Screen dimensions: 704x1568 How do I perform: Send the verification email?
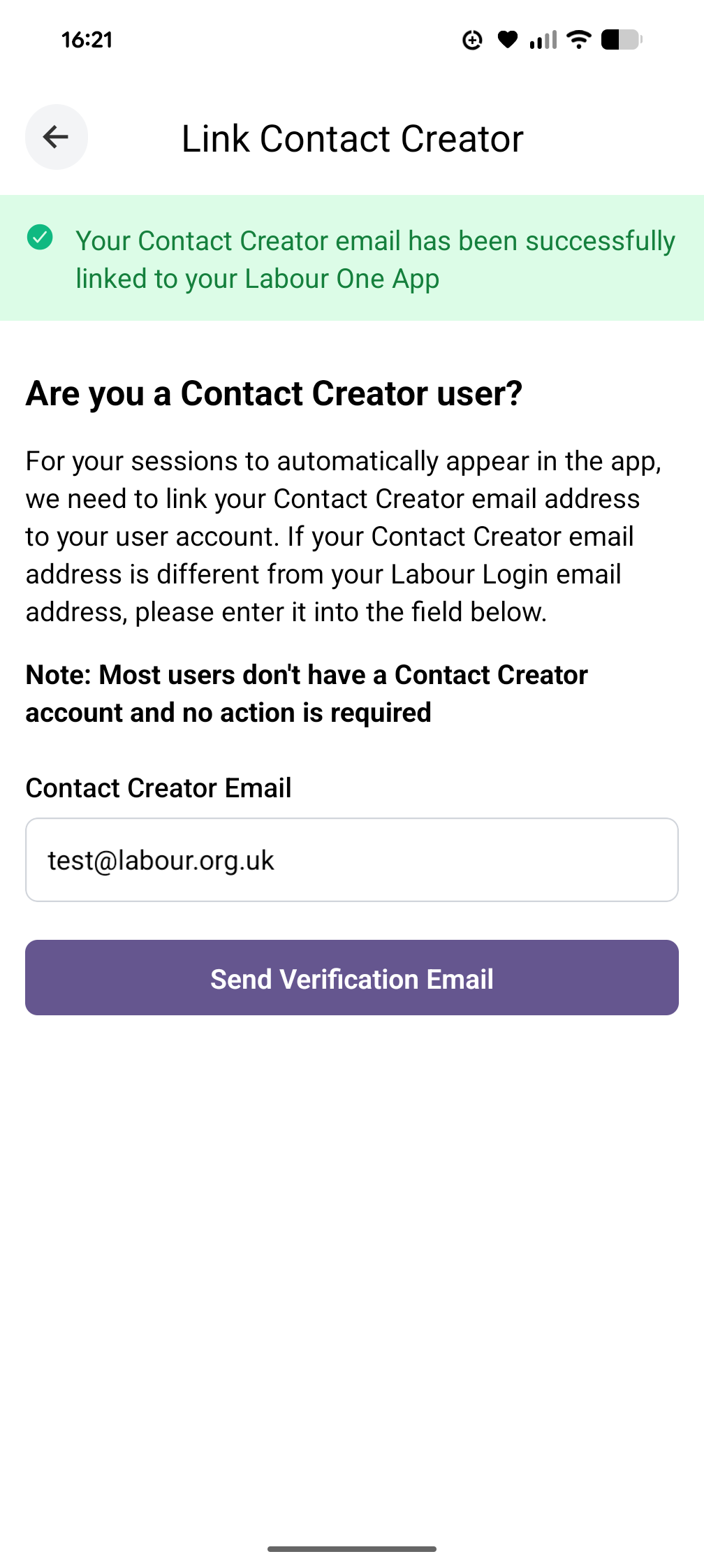click(x=352, y=978)
